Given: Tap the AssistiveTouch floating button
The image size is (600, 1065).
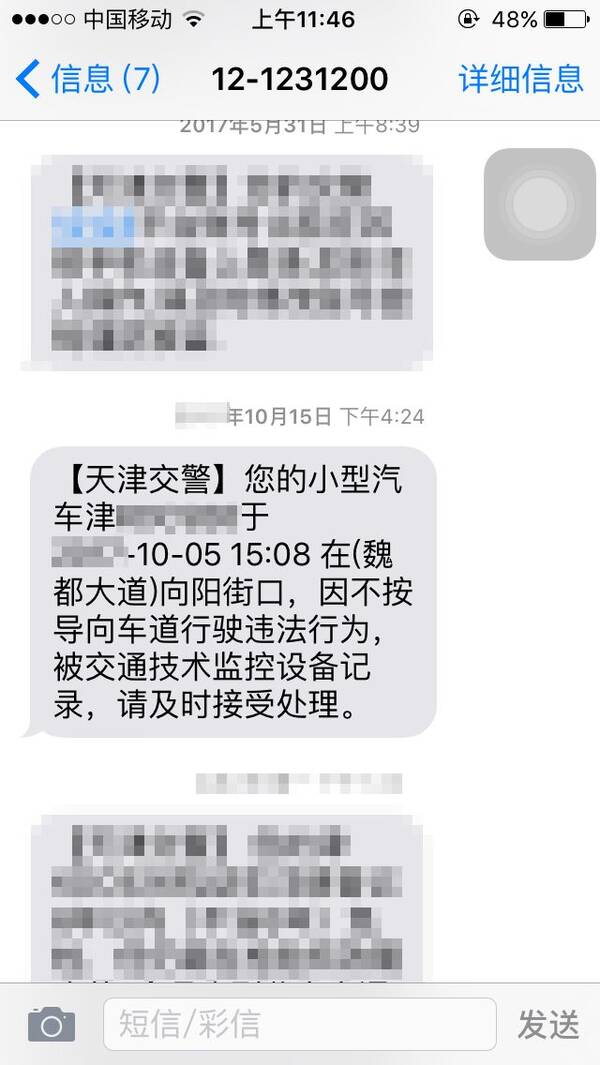Looking at the screenshot, I should coord(539,204).
